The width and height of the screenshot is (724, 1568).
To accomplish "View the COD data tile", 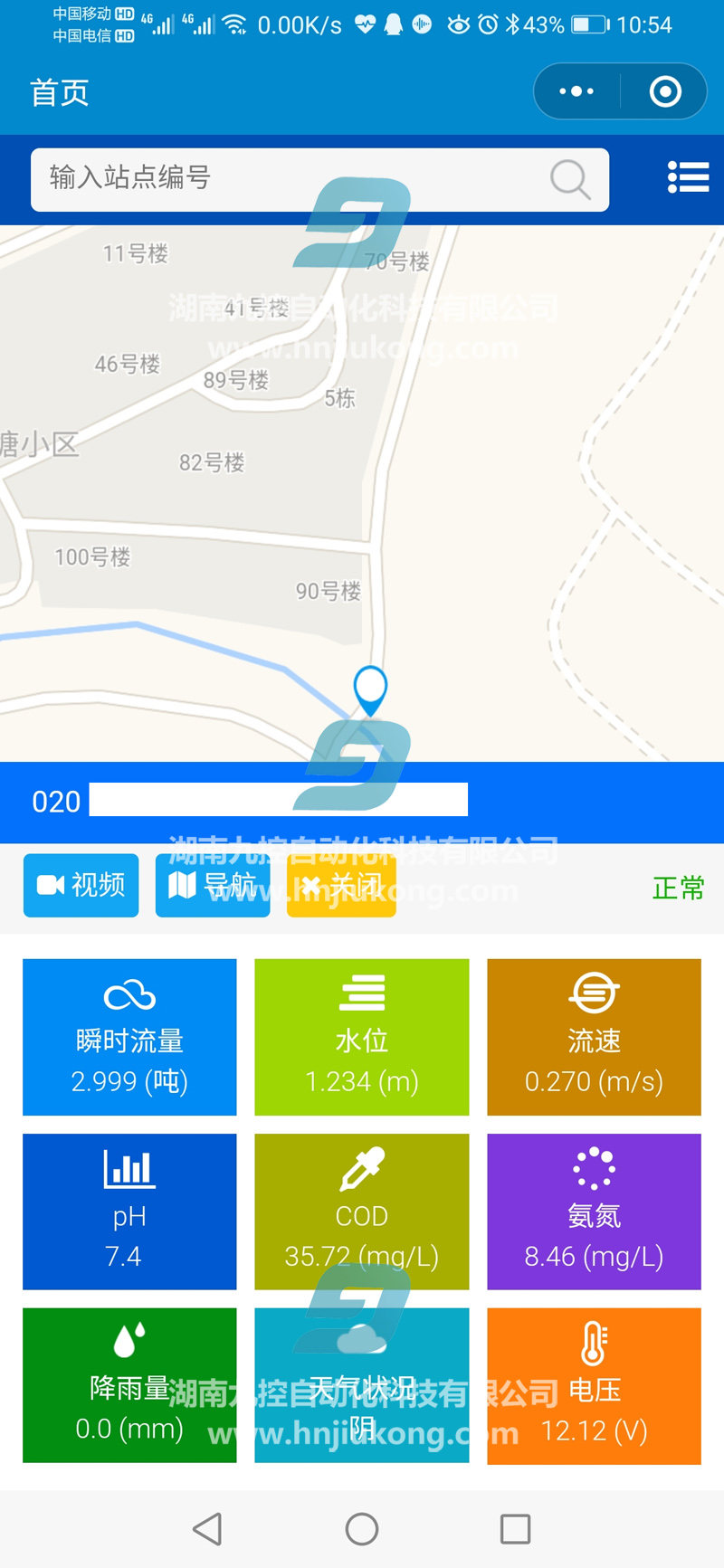I will point(362,1212).
